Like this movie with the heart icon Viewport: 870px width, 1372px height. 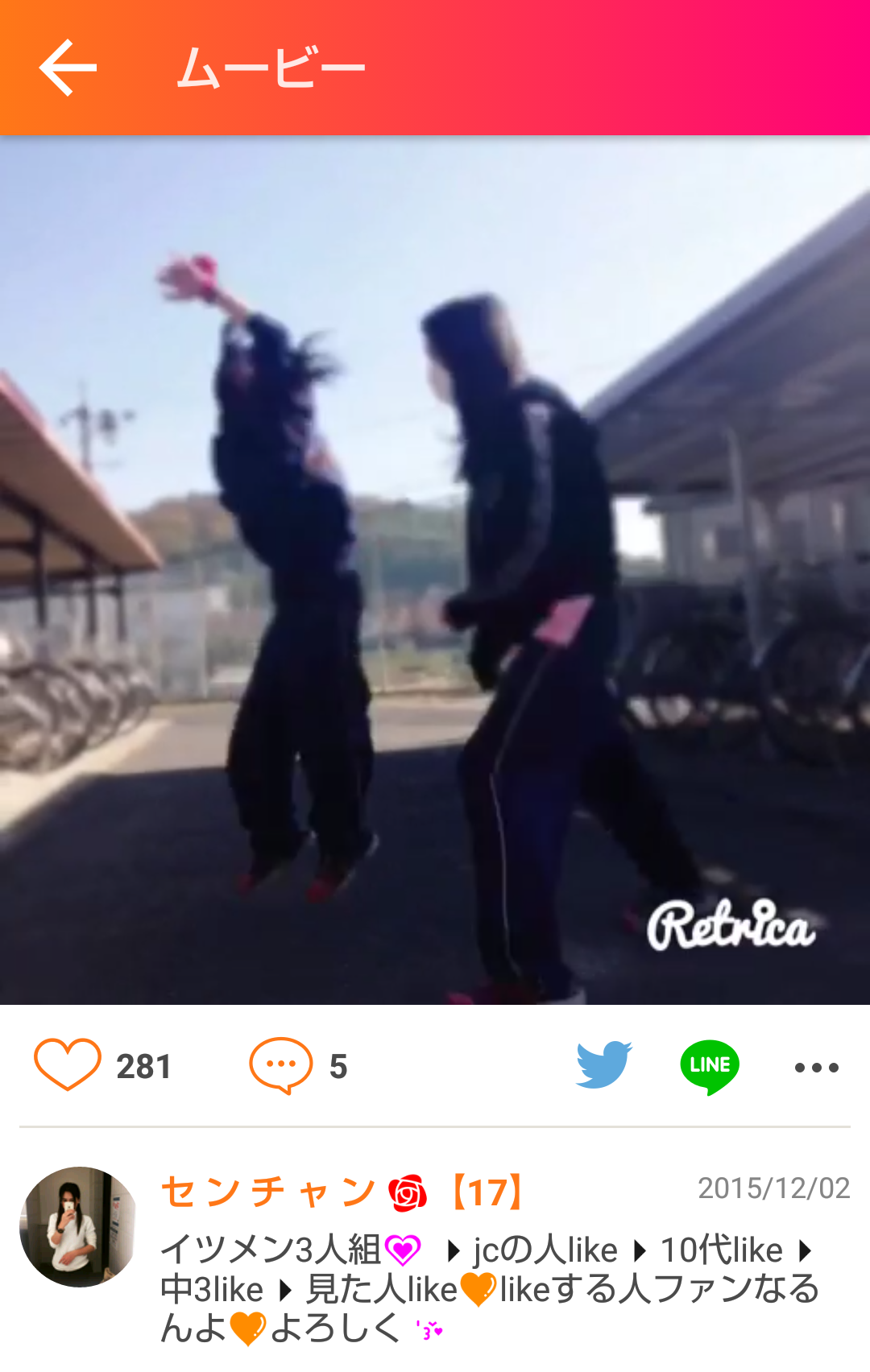coord(68,1064)
